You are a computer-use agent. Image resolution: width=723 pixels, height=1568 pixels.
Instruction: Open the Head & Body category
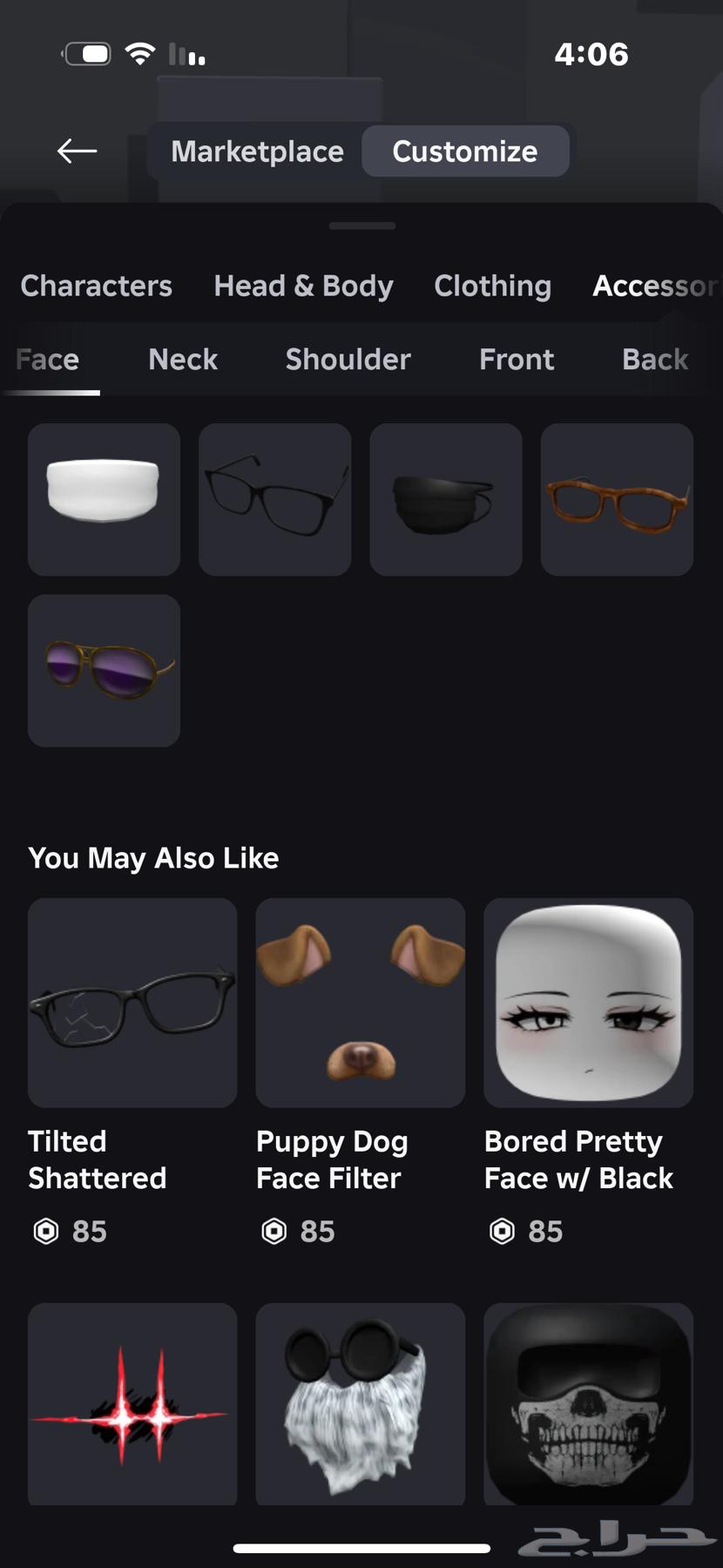click(x=303, y=286)
